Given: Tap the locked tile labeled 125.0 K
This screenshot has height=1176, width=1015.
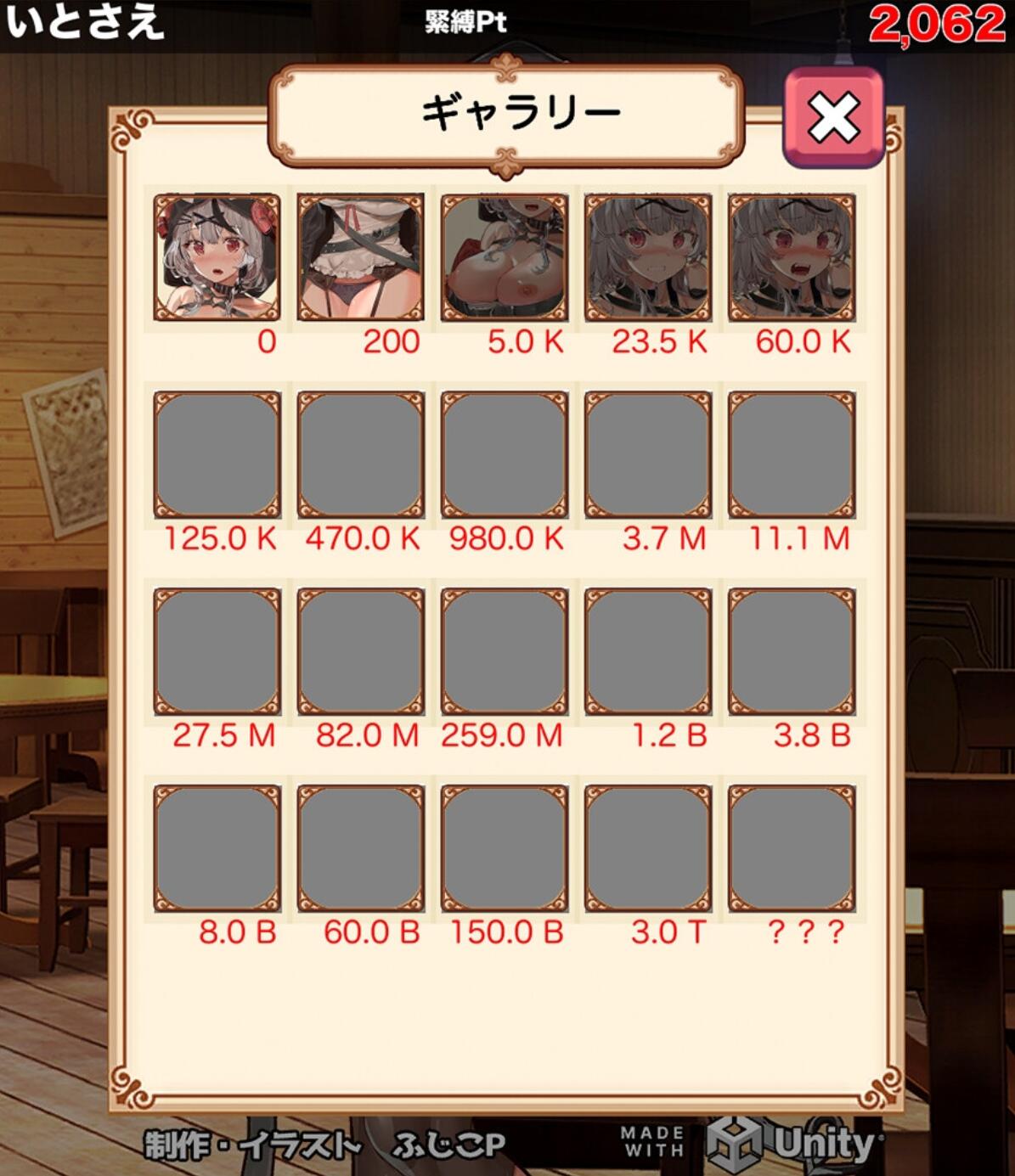Looking at the screenshot, I should click(x=217, y=454).
